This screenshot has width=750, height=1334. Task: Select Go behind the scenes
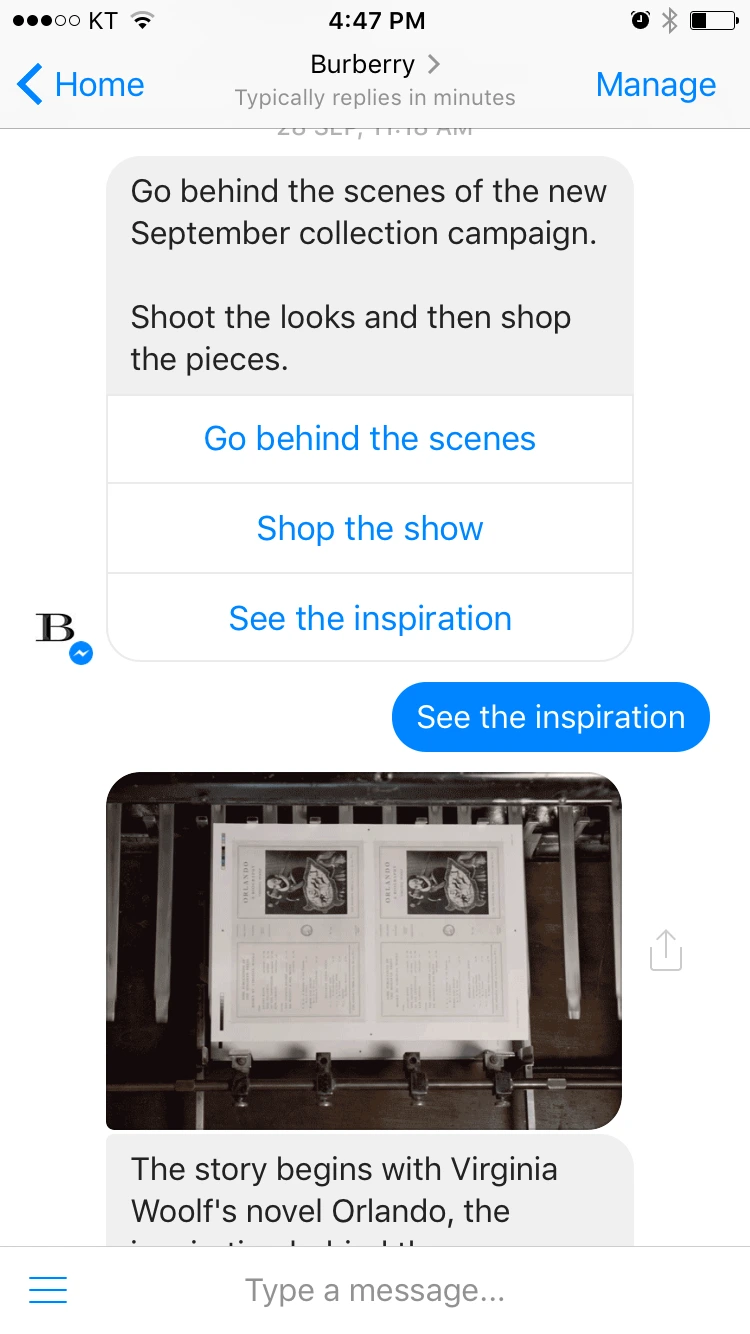[370, 439]
